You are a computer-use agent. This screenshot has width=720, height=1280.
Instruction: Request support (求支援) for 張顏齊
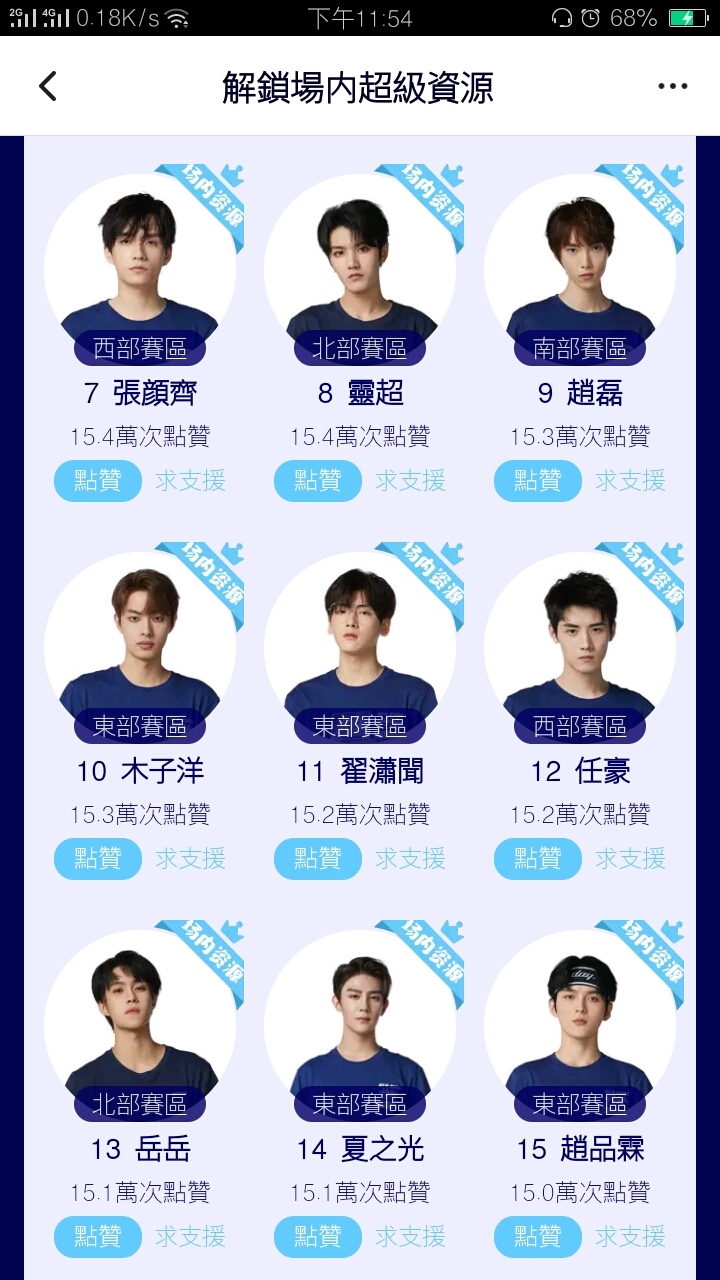pos(190,481)
